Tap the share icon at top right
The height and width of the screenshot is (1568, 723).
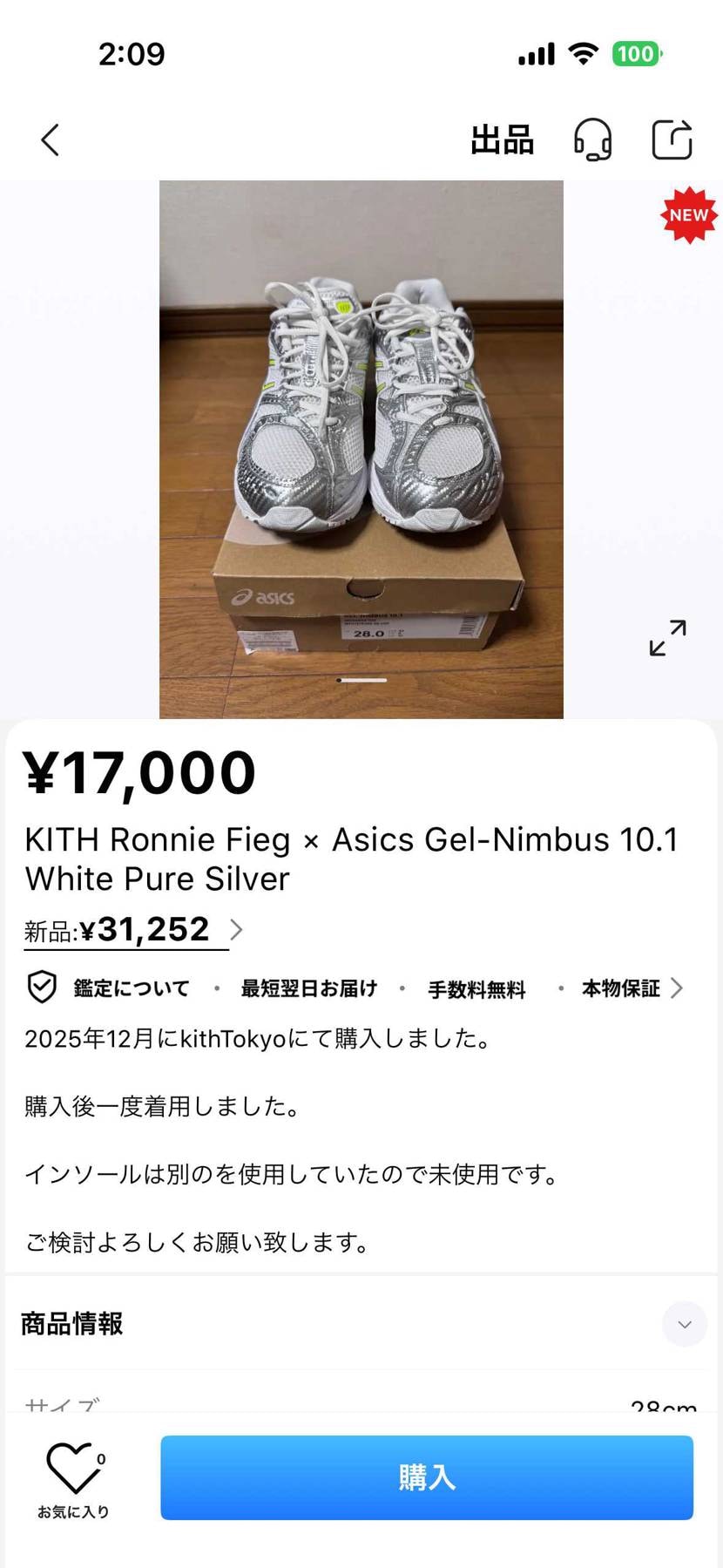click(x=671, y=139)
